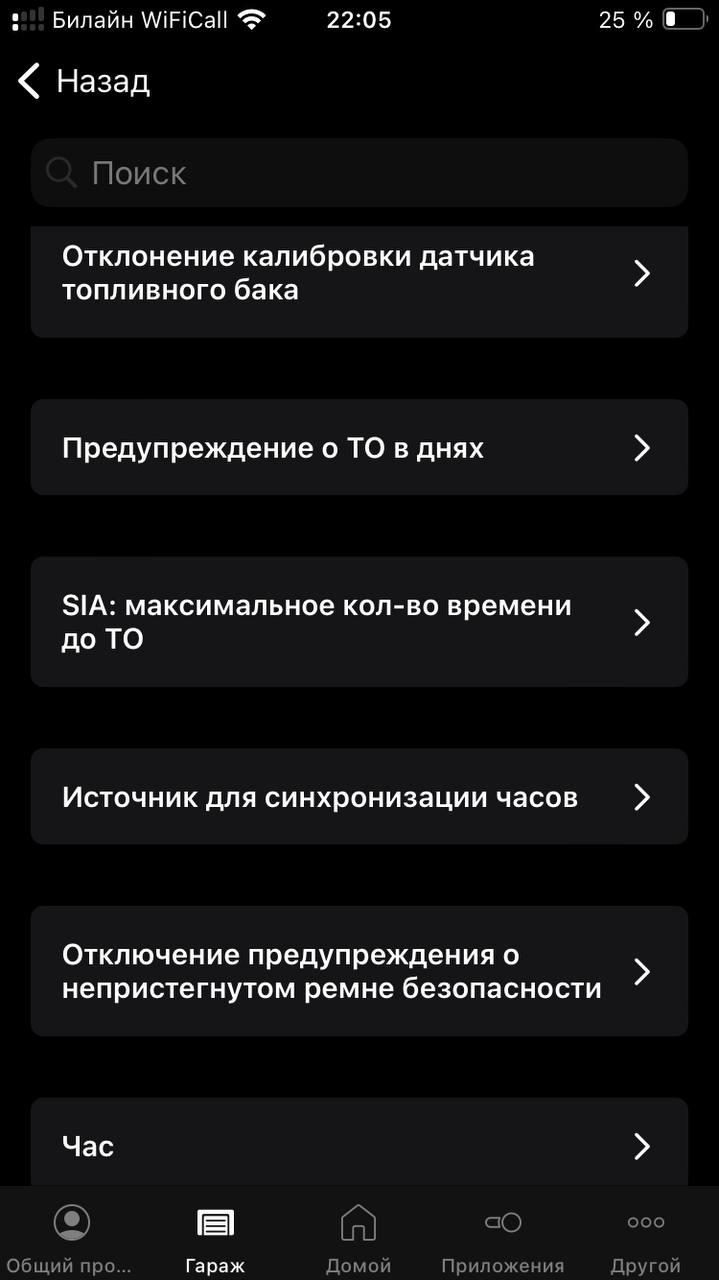Switch to the Домой tab
This screenshot has width=719, height=1280.
tap(359, 1238)
